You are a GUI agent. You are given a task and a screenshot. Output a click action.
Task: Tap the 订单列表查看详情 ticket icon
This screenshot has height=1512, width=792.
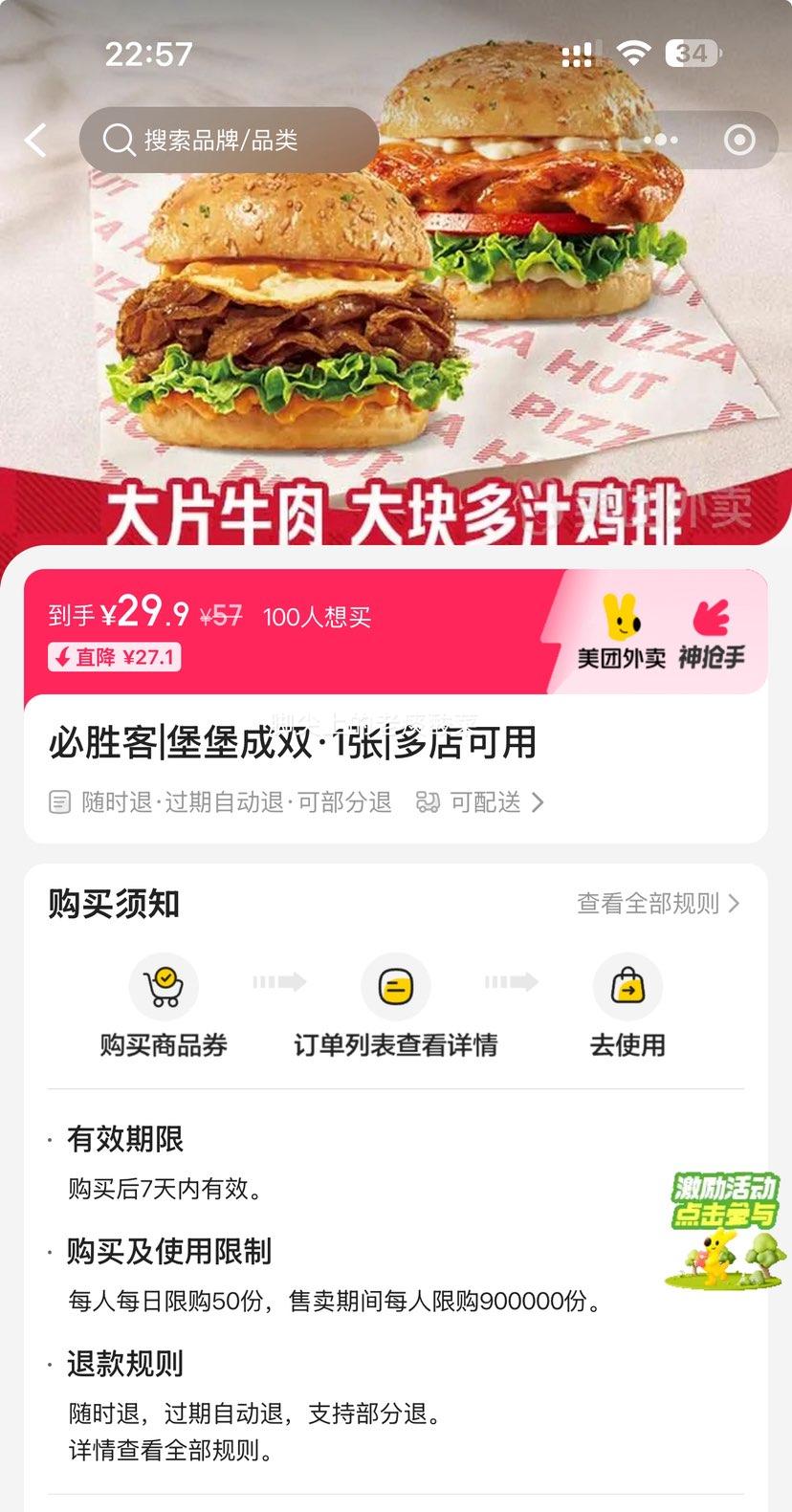(397, 986)
